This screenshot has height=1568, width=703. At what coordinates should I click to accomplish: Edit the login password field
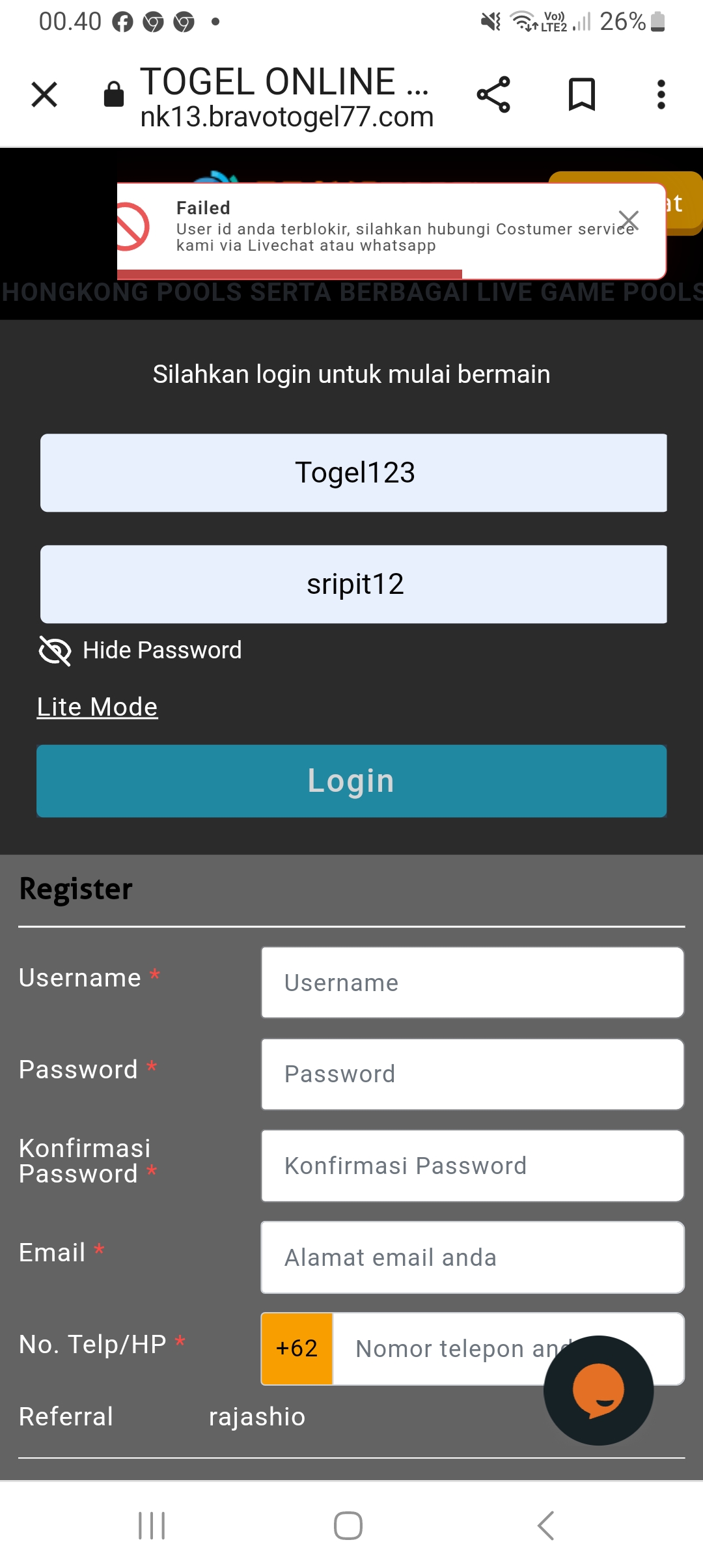click(353, 584)
